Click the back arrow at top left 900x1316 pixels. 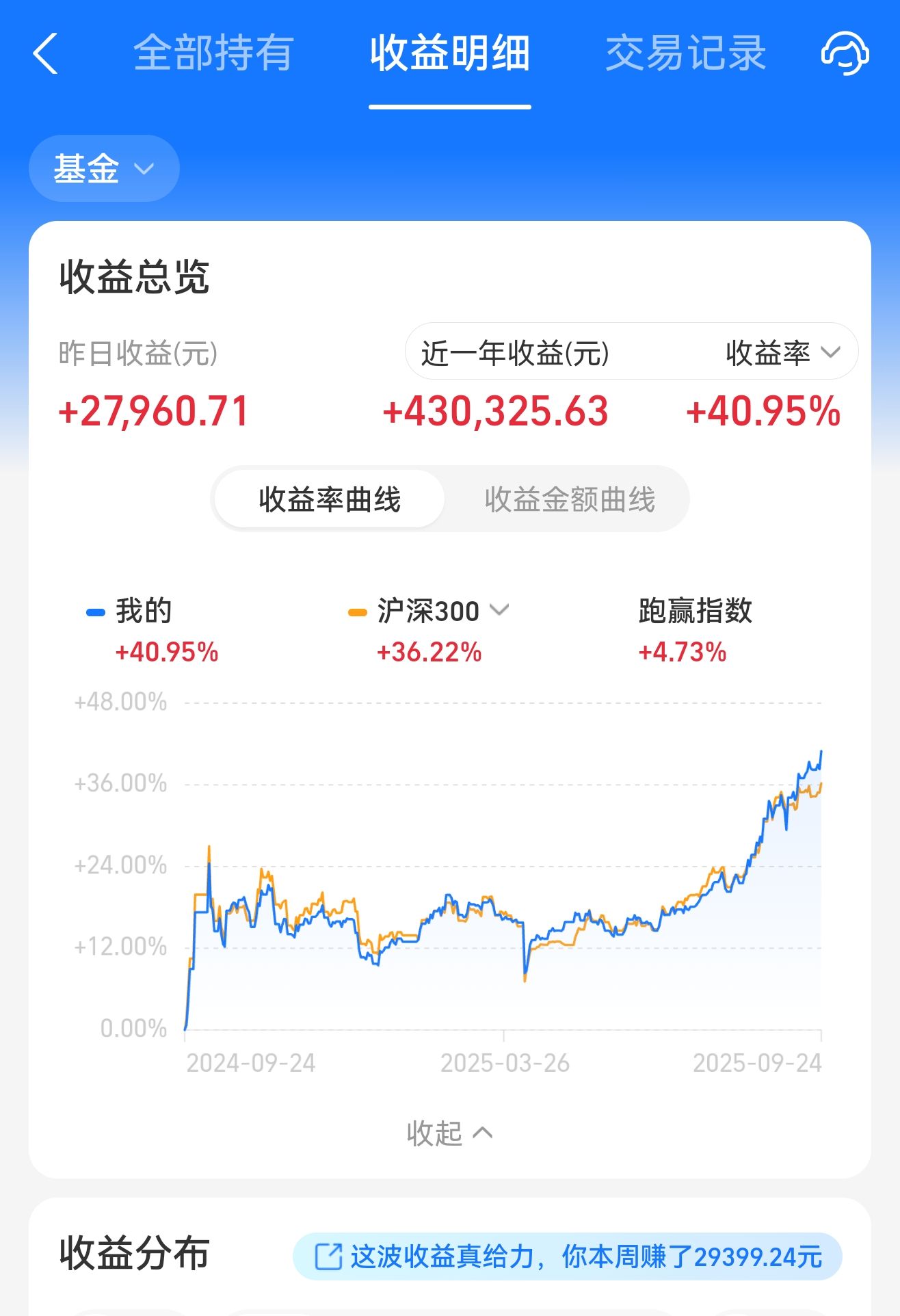[x=45, y=53]
